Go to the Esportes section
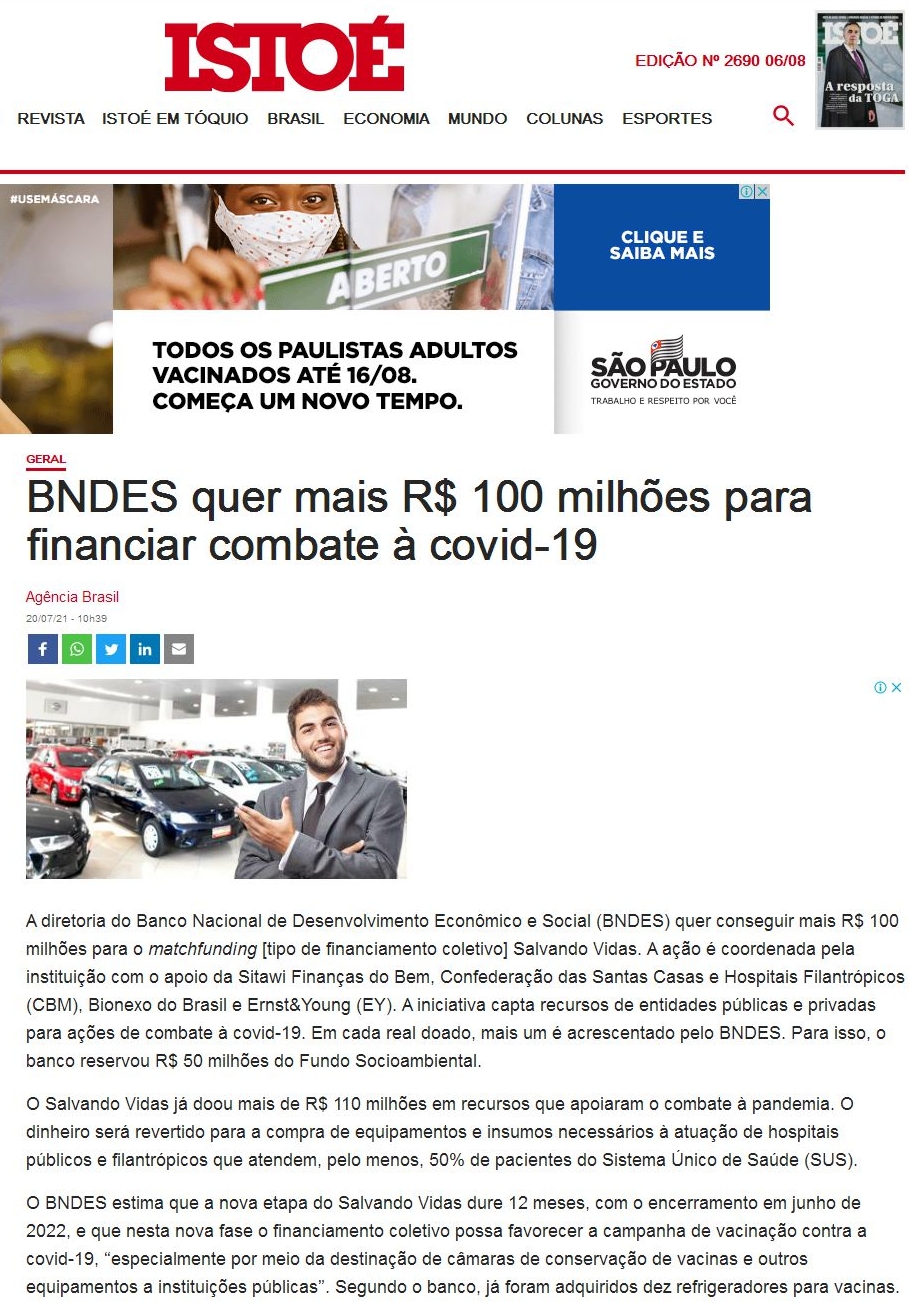Screen dimensions: 916x1307 (667, 118)
